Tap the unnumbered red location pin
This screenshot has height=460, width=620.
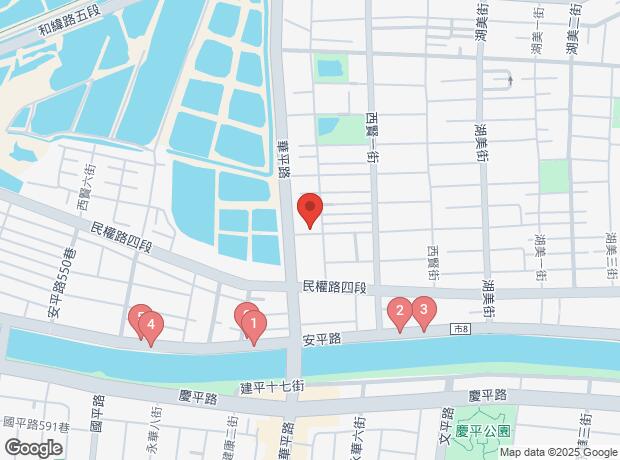click(310, 209)
